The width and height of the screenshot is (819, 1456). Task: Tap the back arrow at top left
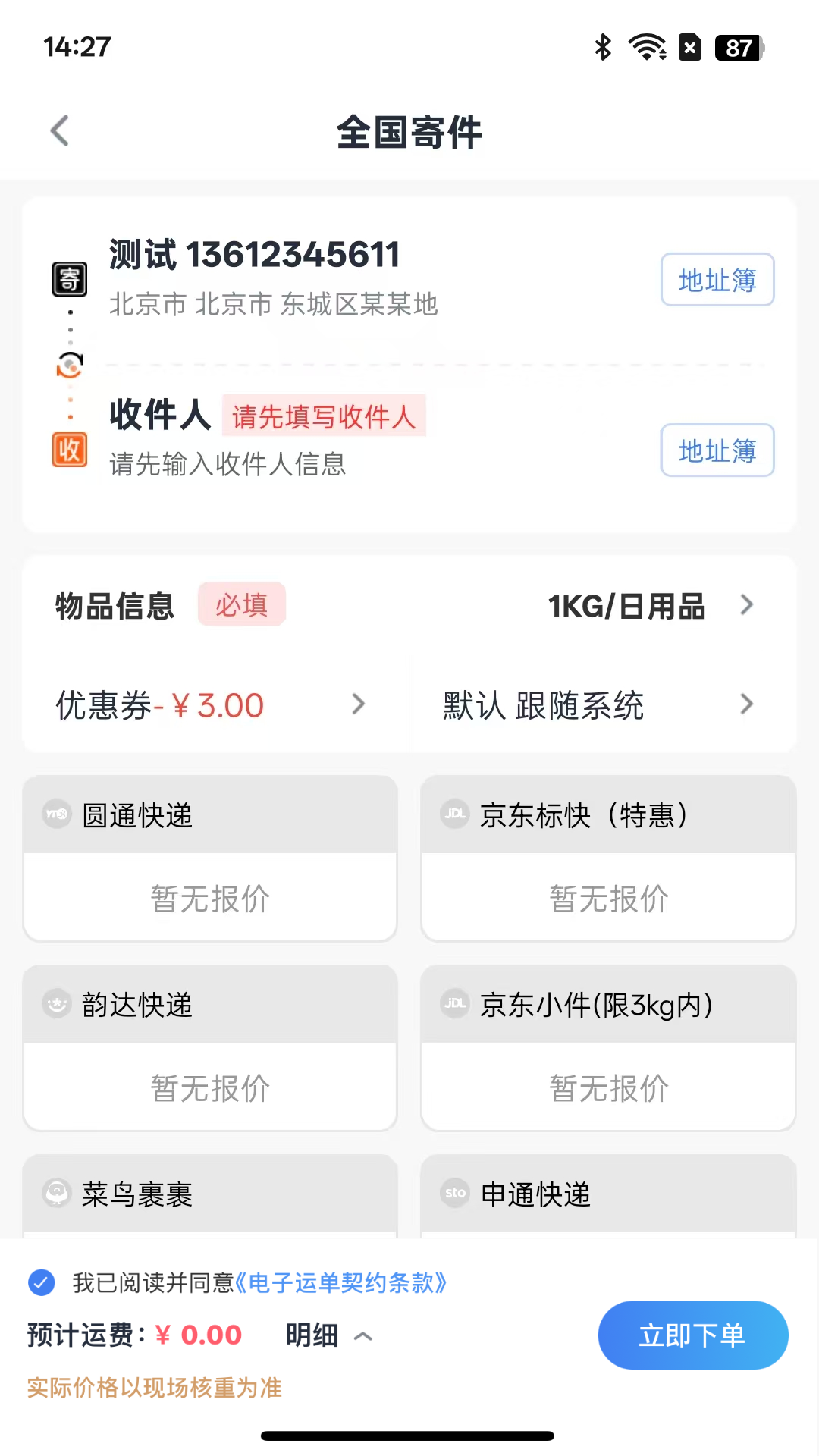(x=60, y=130)
